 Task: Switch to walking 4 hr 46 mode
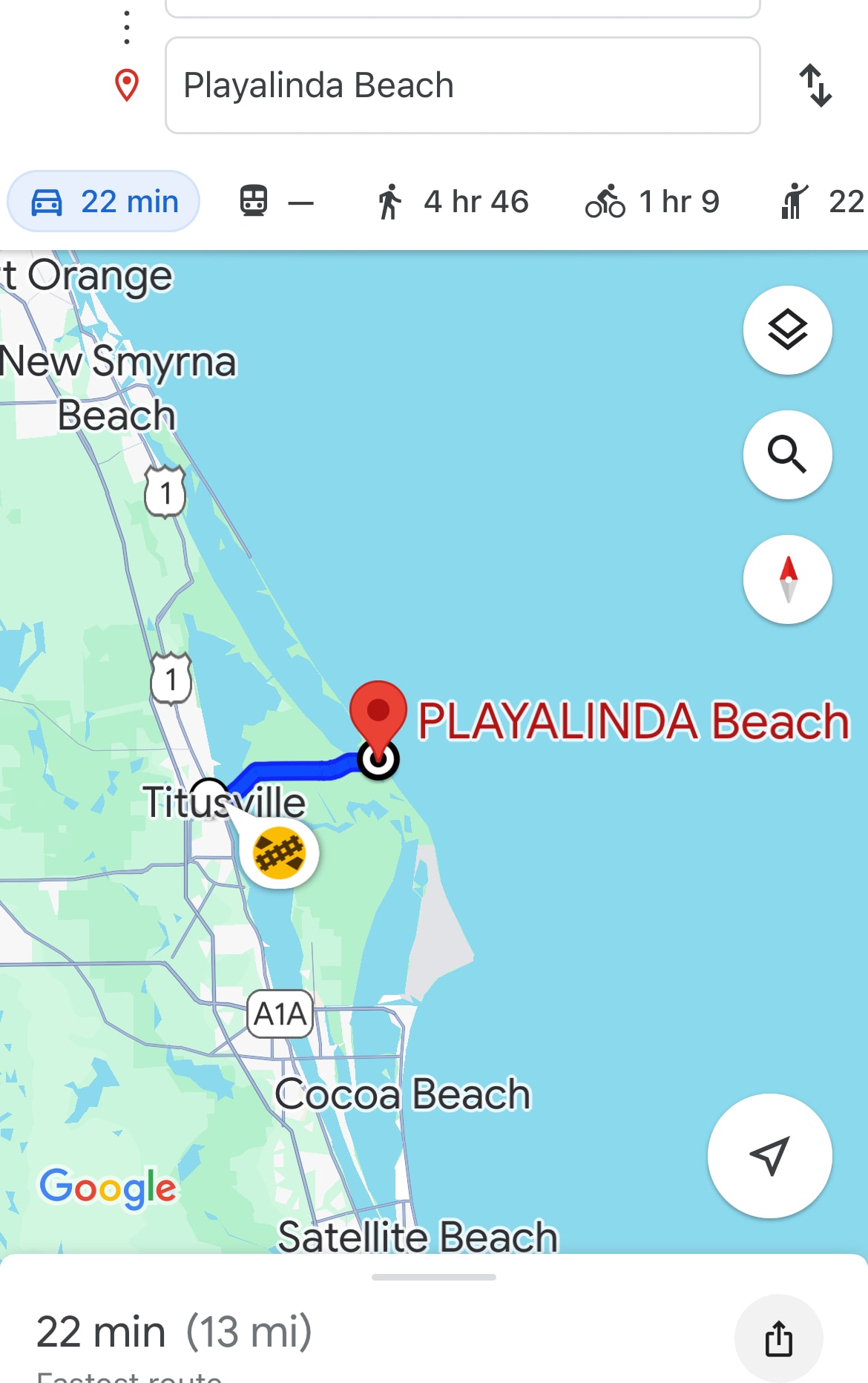(453, 202)
